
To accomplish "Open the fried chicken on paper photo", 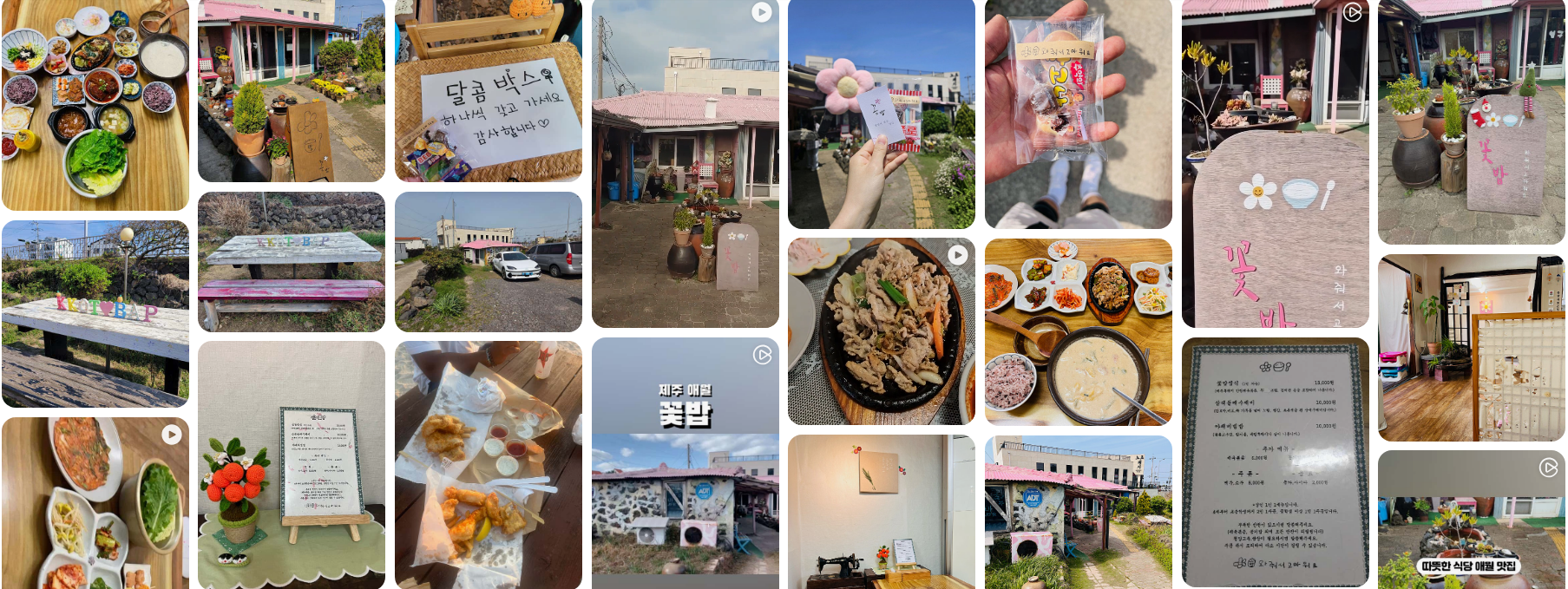I will click(x=488, y=465).
